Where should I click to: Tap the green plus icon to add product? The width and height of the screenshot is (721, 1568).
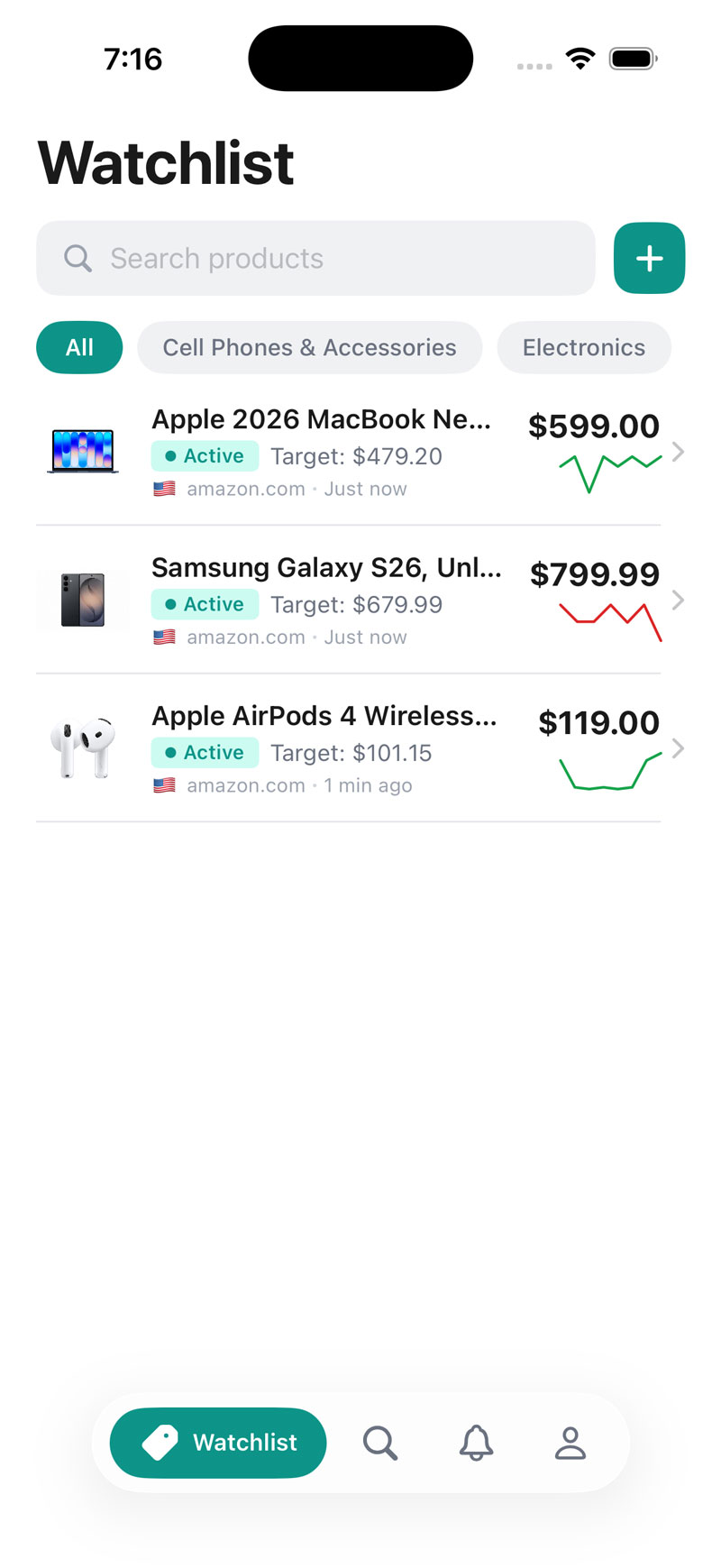(649, 258)
